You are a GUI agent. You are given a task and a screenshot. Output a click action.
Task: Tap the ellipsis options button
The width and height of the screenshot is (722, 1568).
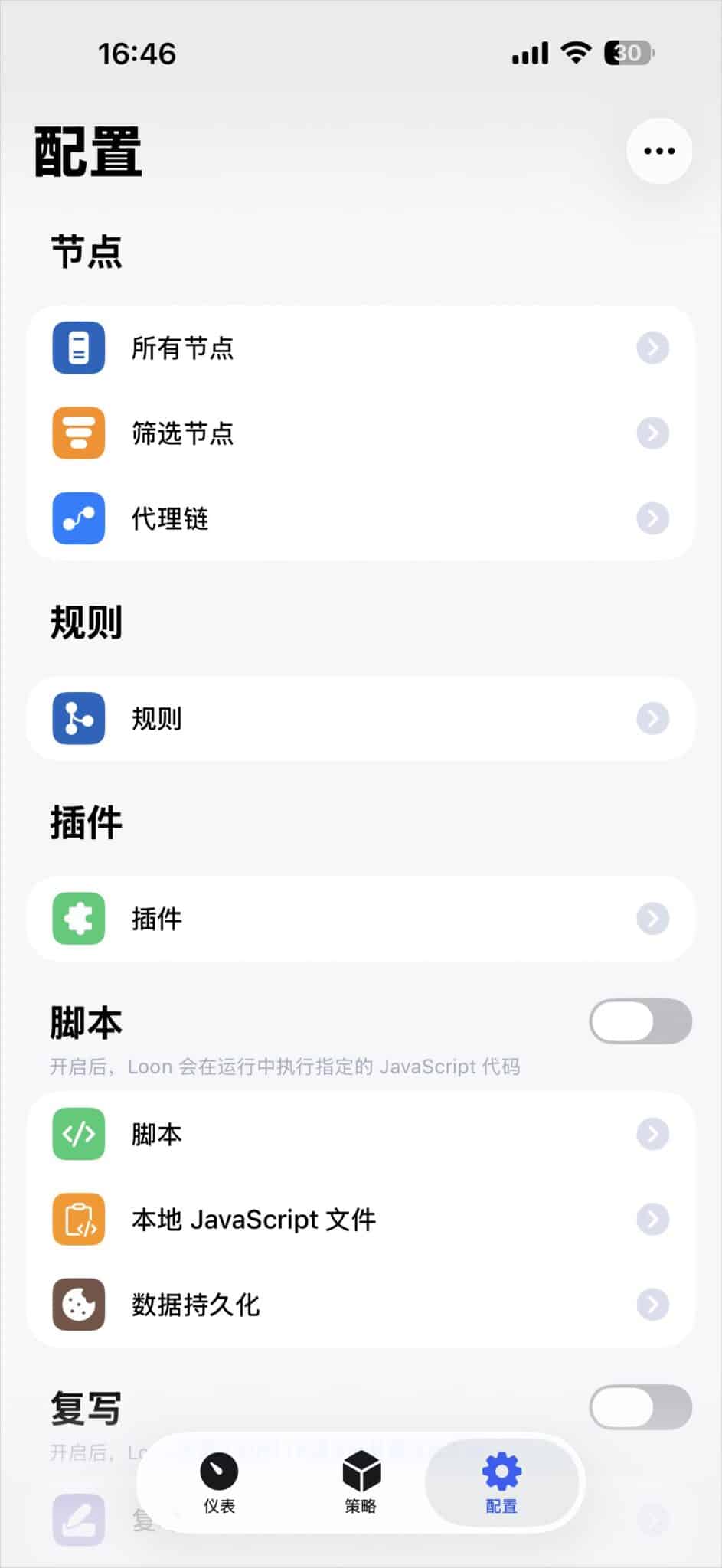click(x=658, y=151)
